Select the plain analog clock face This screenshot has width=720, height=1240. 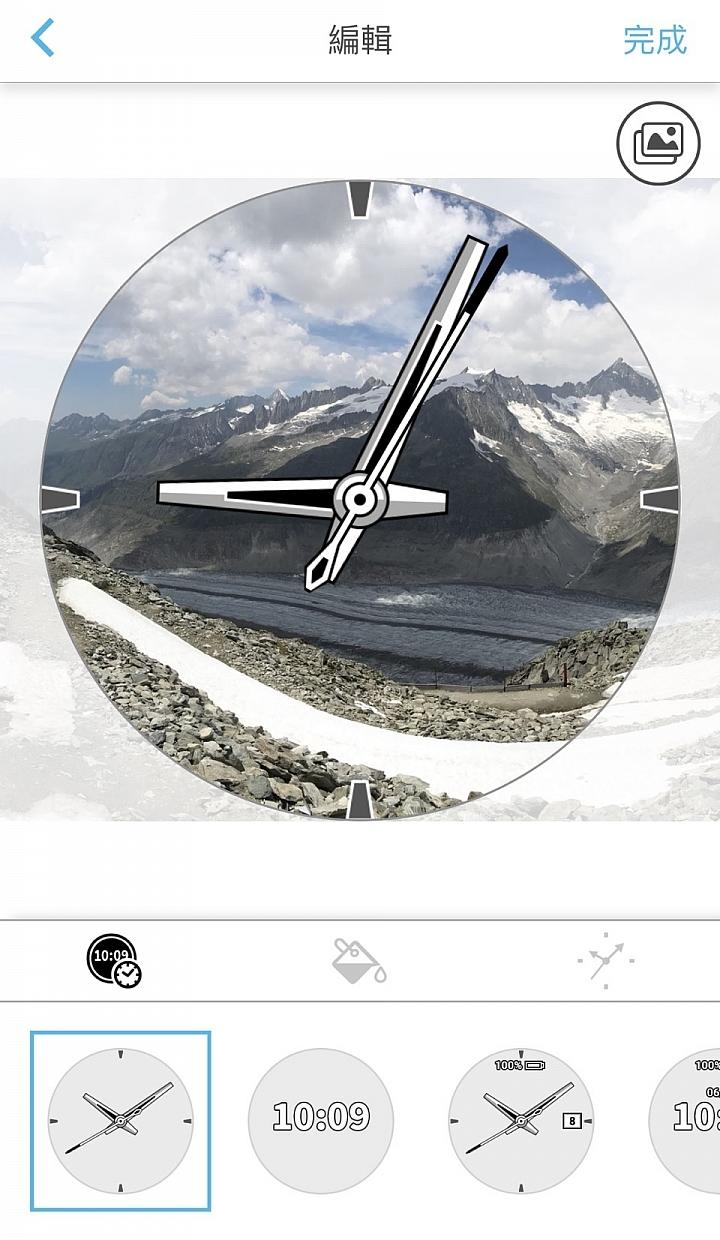click(120, 1121)
